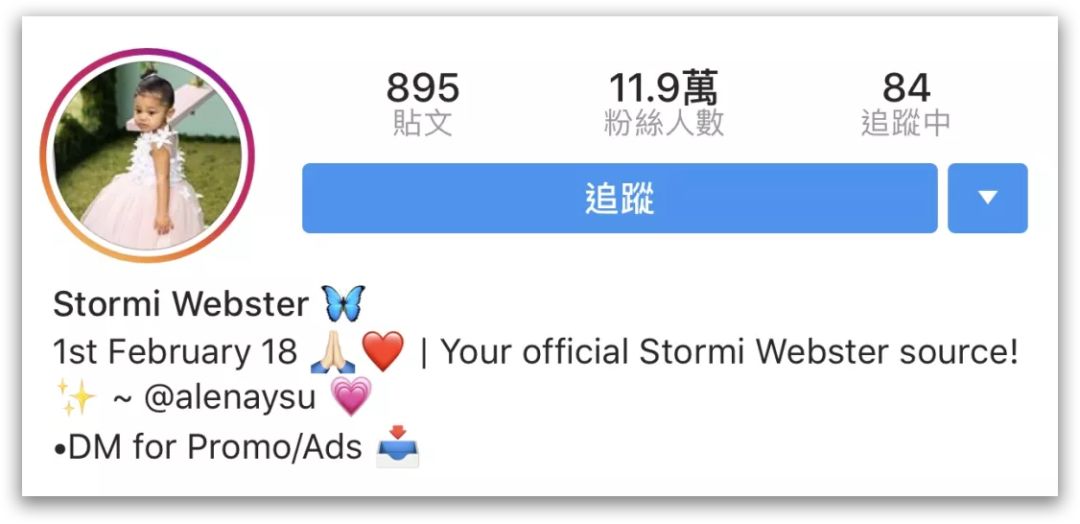The width and height of the screenshot is (1080, 524).
Task: Expand the suggested accounts dropdown arrow
Action: pyautogui.click(x=987, y=198)
